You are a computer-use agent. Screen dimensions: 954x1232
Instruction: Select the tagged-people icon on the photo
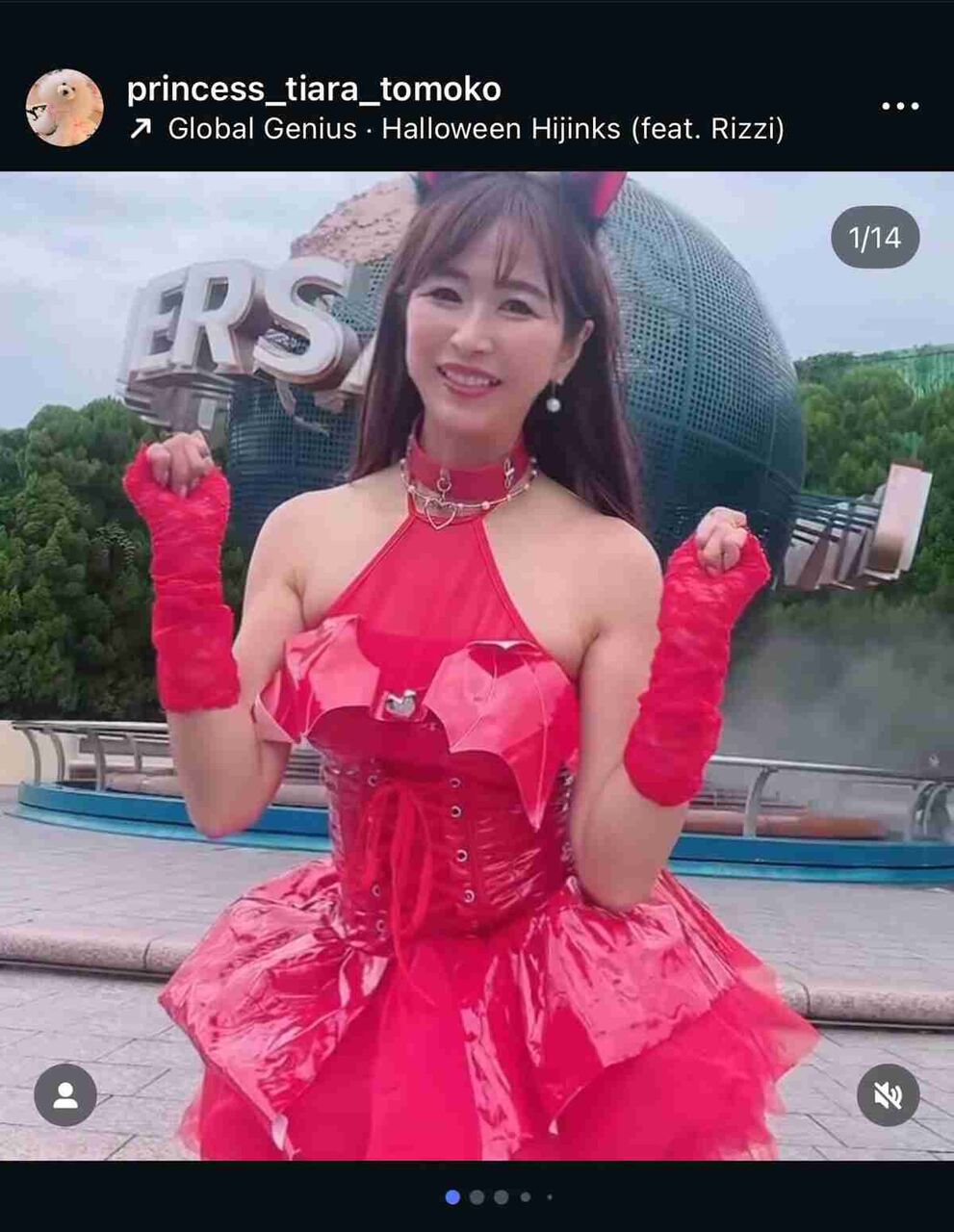coord(67,1095)
